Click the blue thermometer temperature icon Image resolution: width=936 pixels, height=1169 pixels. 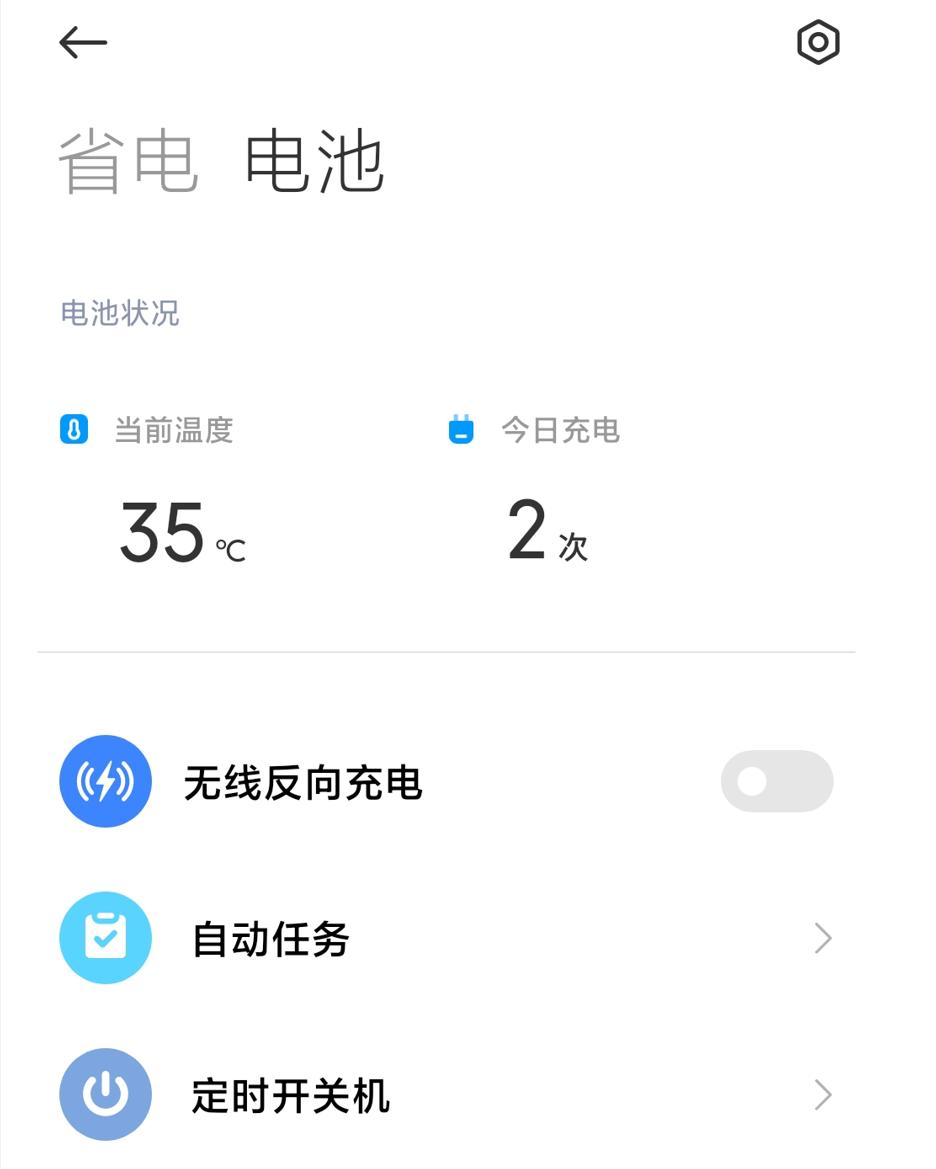75,431
